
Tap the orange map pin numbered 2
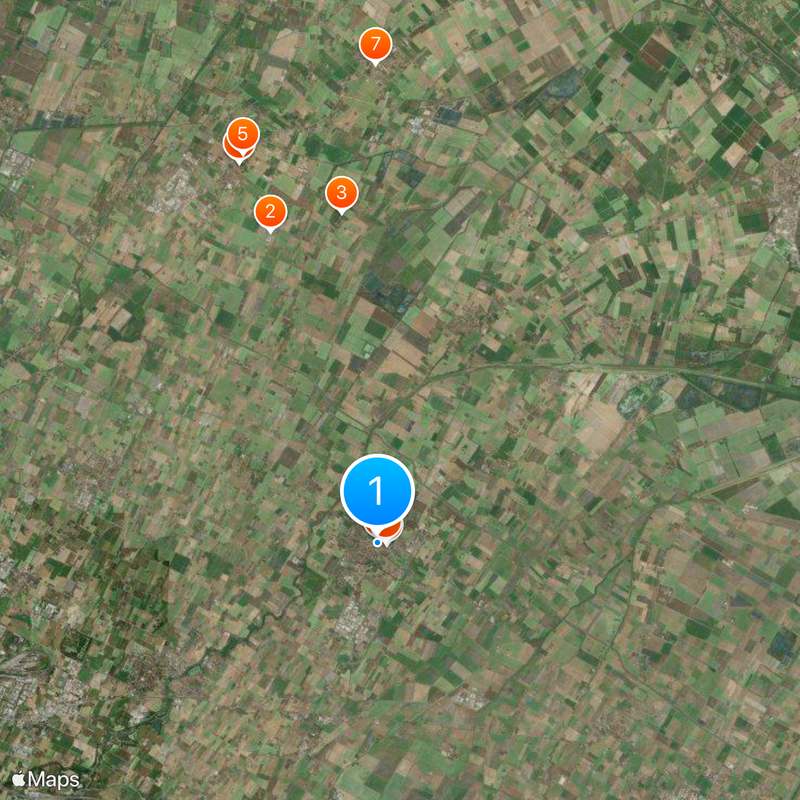click(x=270, y=212)
